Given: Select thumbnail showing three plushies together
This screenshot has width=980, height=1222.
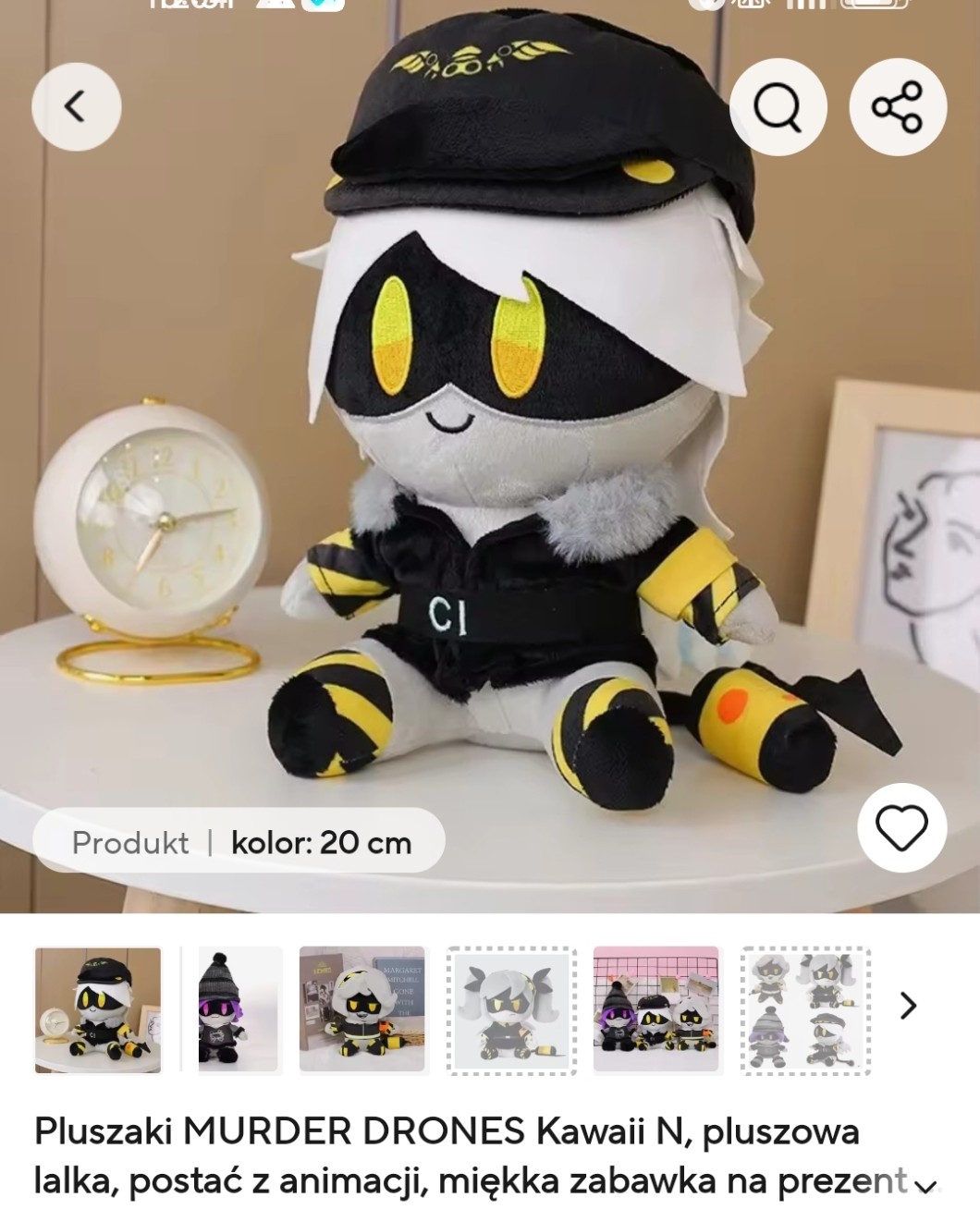Looking at the screenshot, I should (x=655, y=1009).
